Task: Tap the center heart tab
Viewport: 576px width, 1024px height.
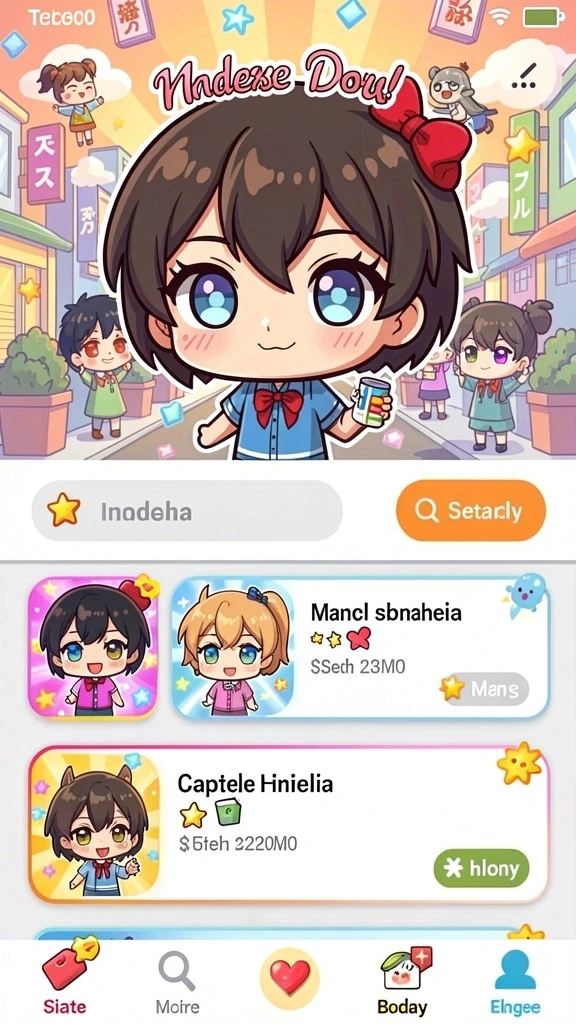Action: point(289,978)
